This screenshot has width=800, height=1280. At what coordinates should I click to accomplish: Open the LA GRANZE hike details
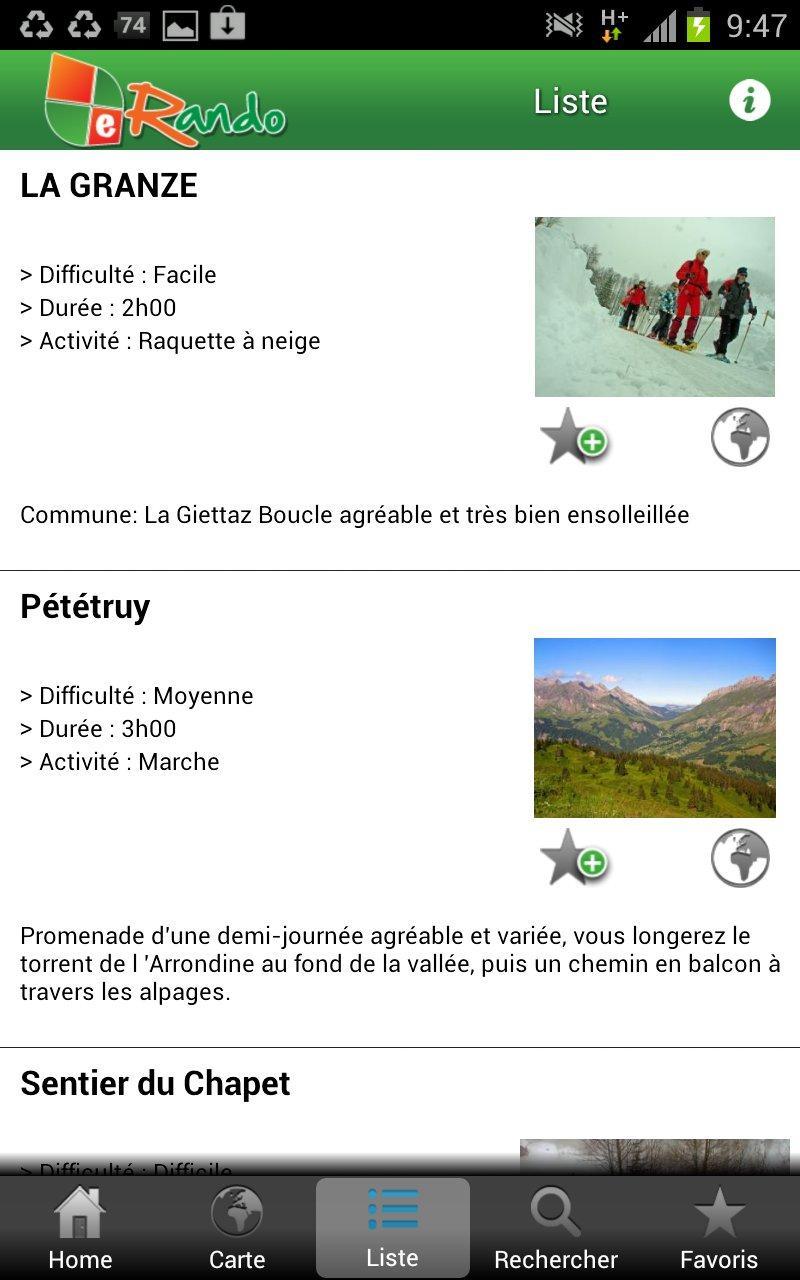pyautogui.click(x=109, y=186)
